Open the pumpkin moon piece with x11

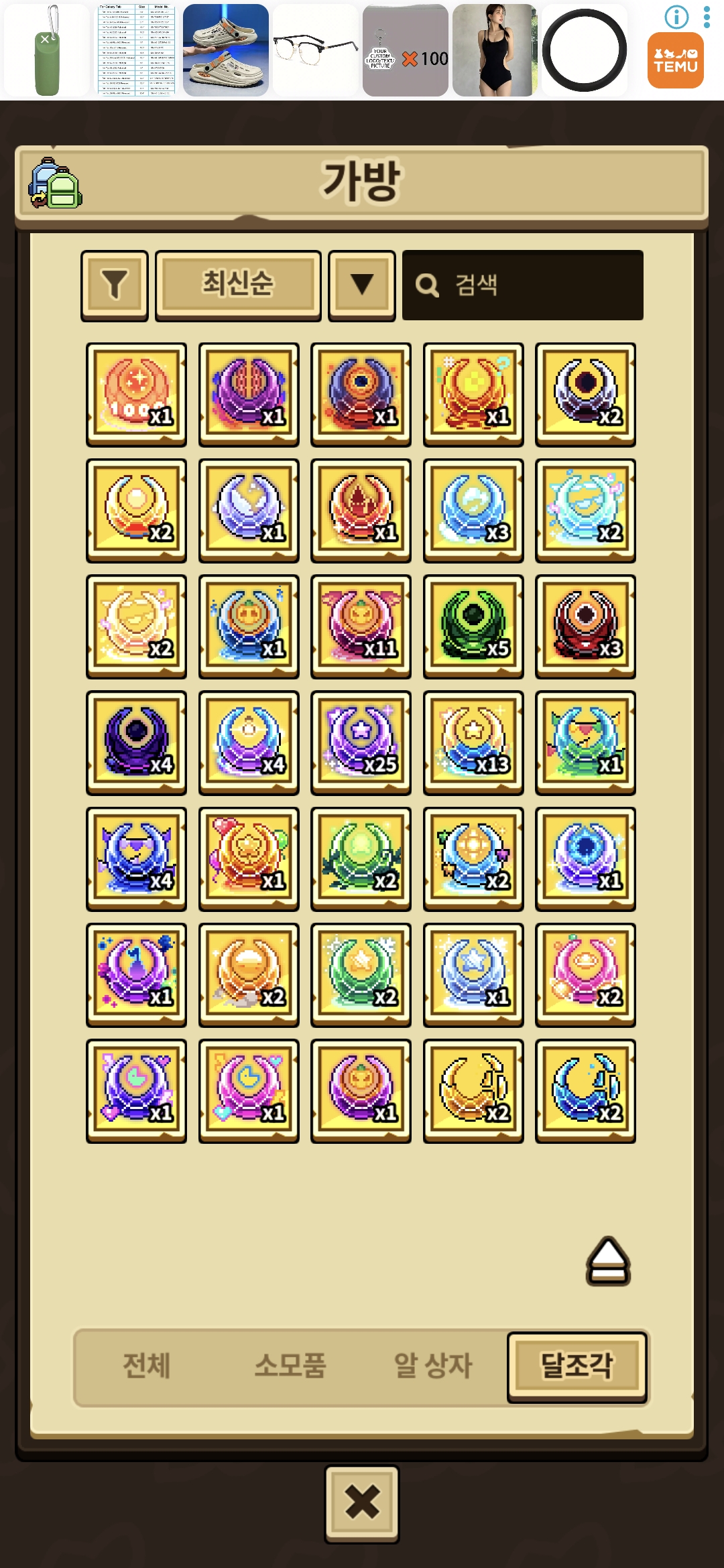tap(361, 627)
